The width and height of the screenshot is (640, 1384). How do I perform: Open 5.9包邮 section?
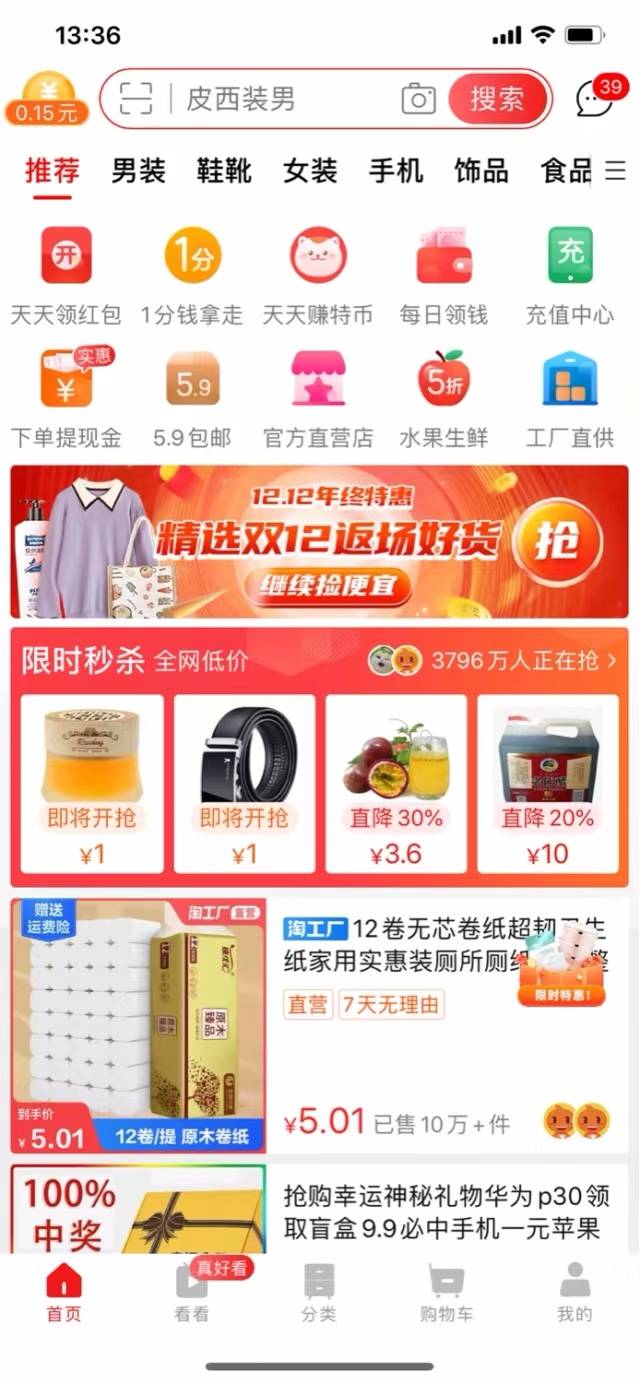click(x=192, y=397)
